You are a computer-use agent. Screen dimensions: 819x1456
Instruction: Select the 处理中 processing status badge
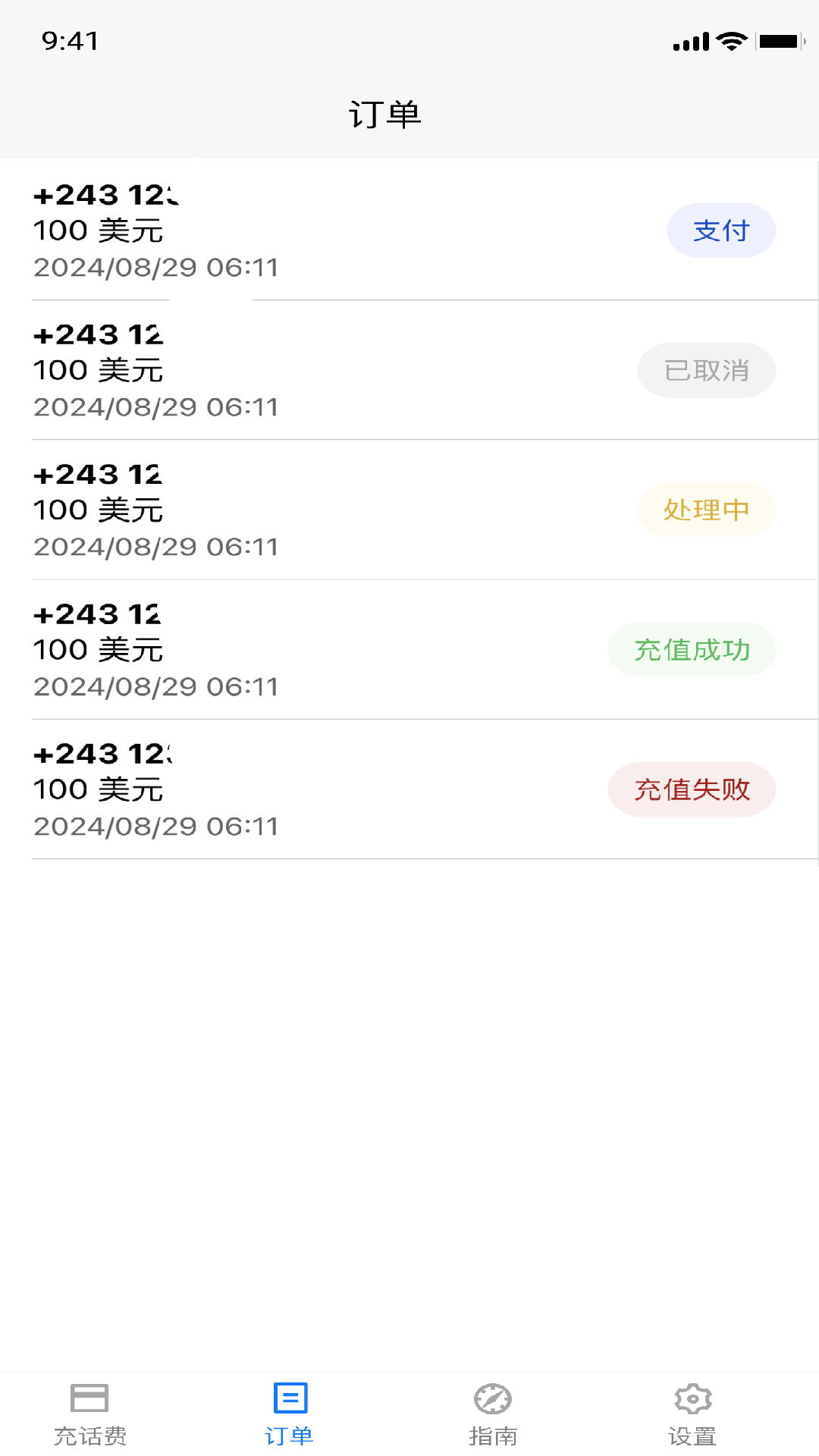(705, 510)
